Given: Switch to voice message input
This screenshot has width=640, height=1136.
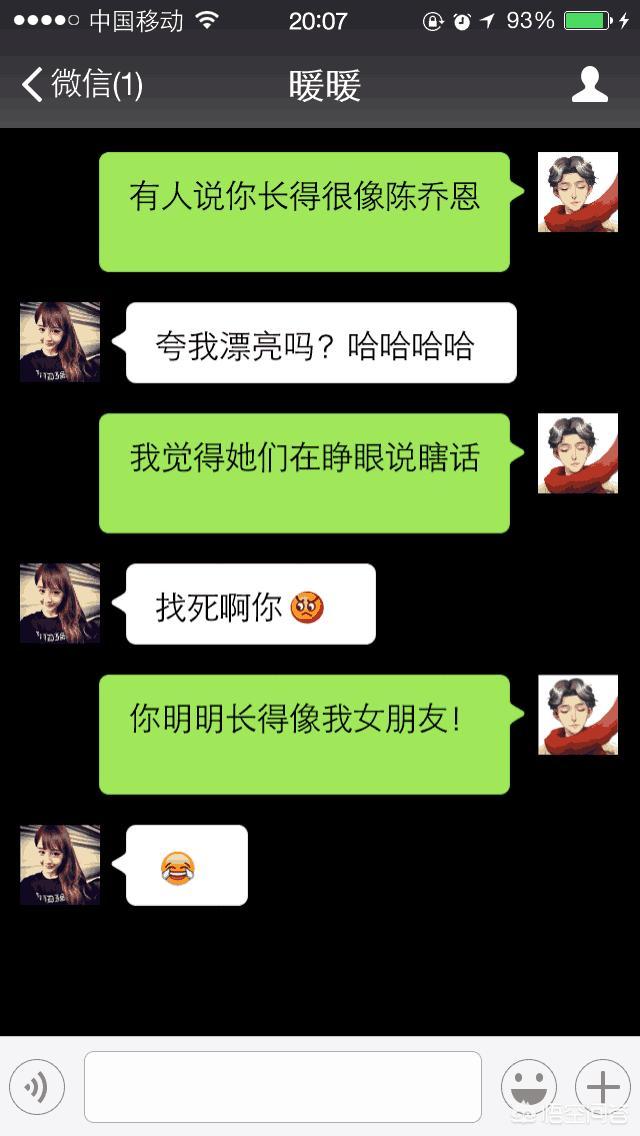Looking at the screenshot, I should [x=37, y=1087].
